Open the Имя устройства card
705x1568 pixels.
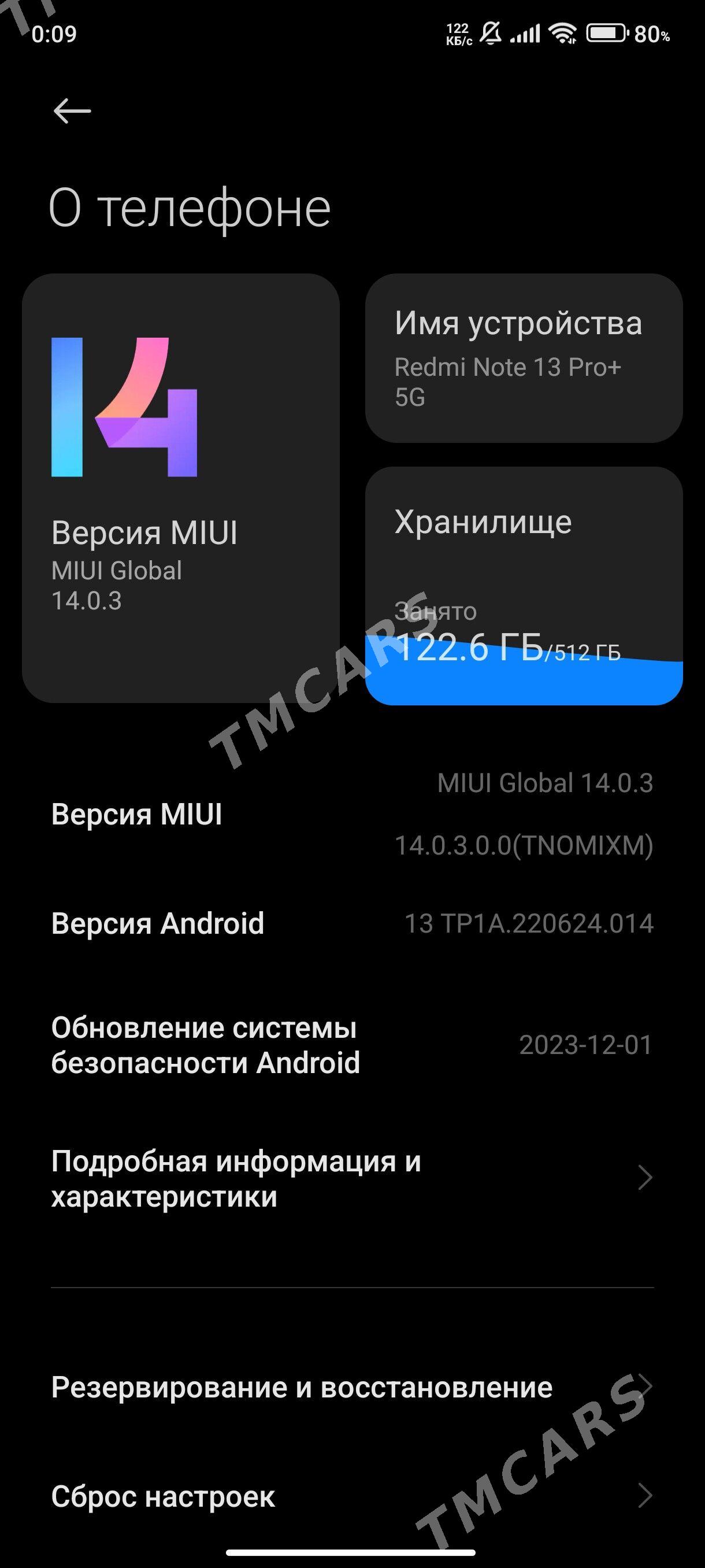[x=524, y=358]
